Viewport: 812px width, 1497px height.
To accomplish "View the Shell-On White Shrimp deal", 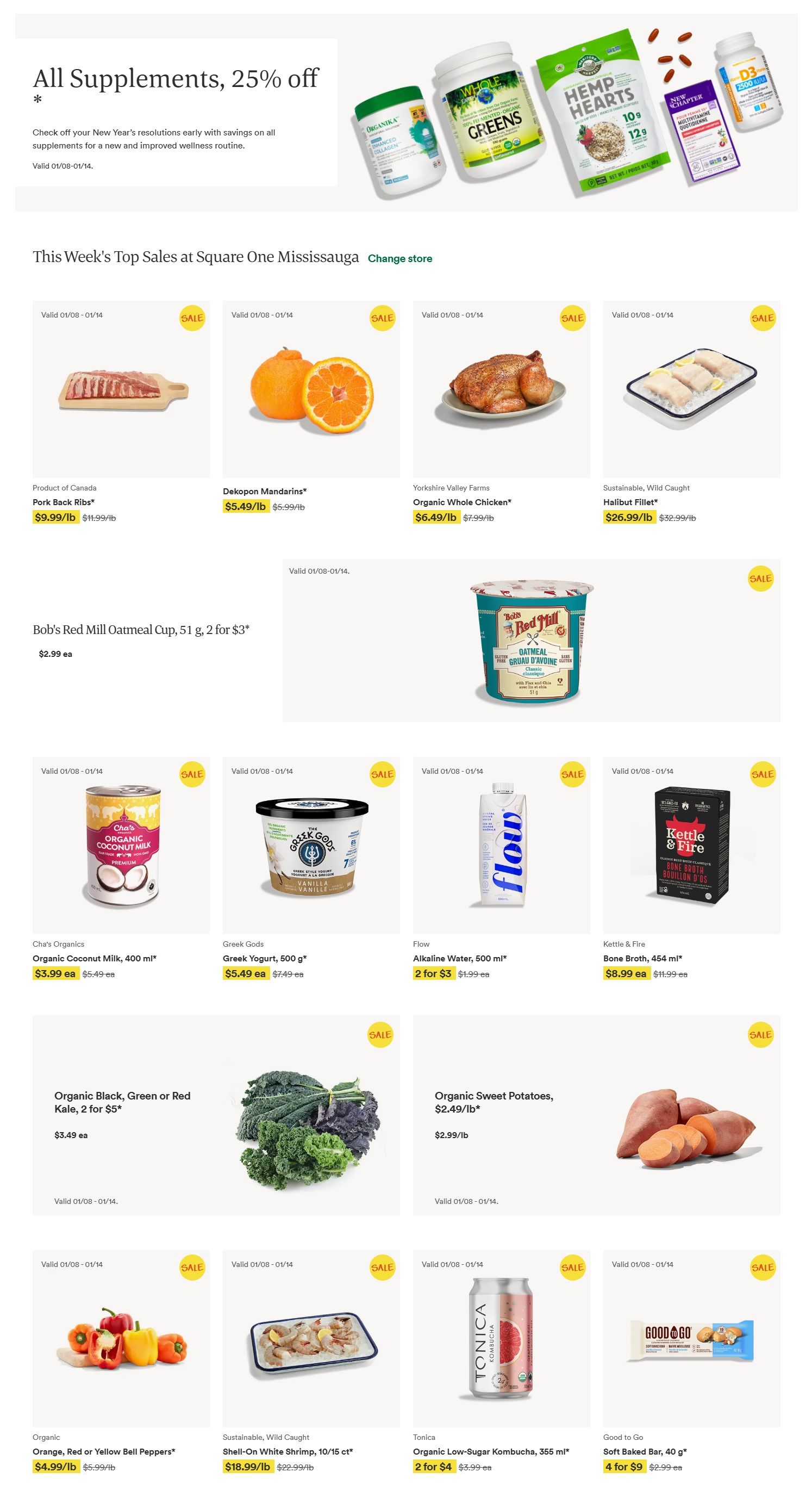I will click(x=311, y=1362).
